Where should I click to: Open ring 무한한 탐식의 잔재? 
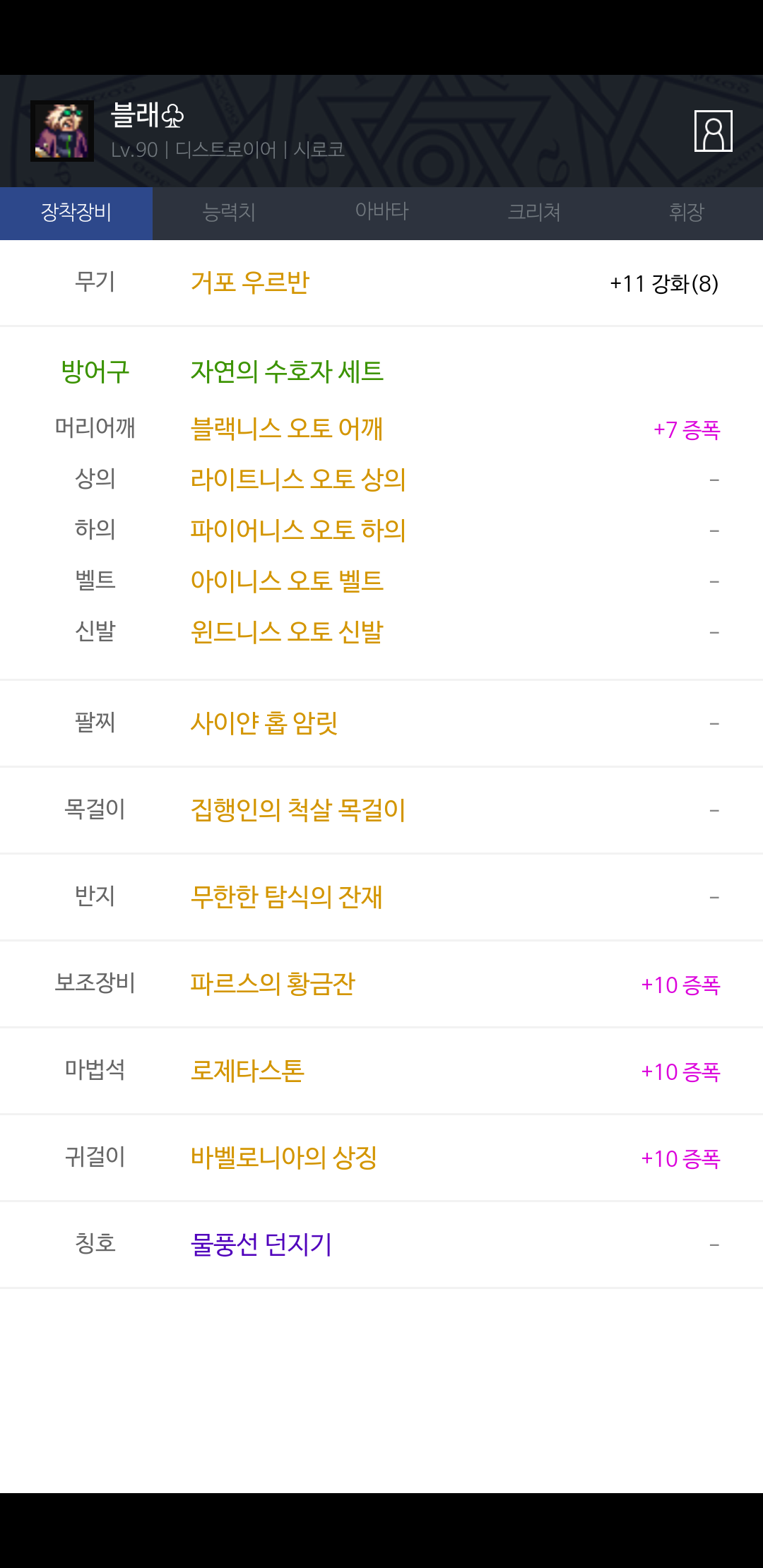[x=287, y=897]
